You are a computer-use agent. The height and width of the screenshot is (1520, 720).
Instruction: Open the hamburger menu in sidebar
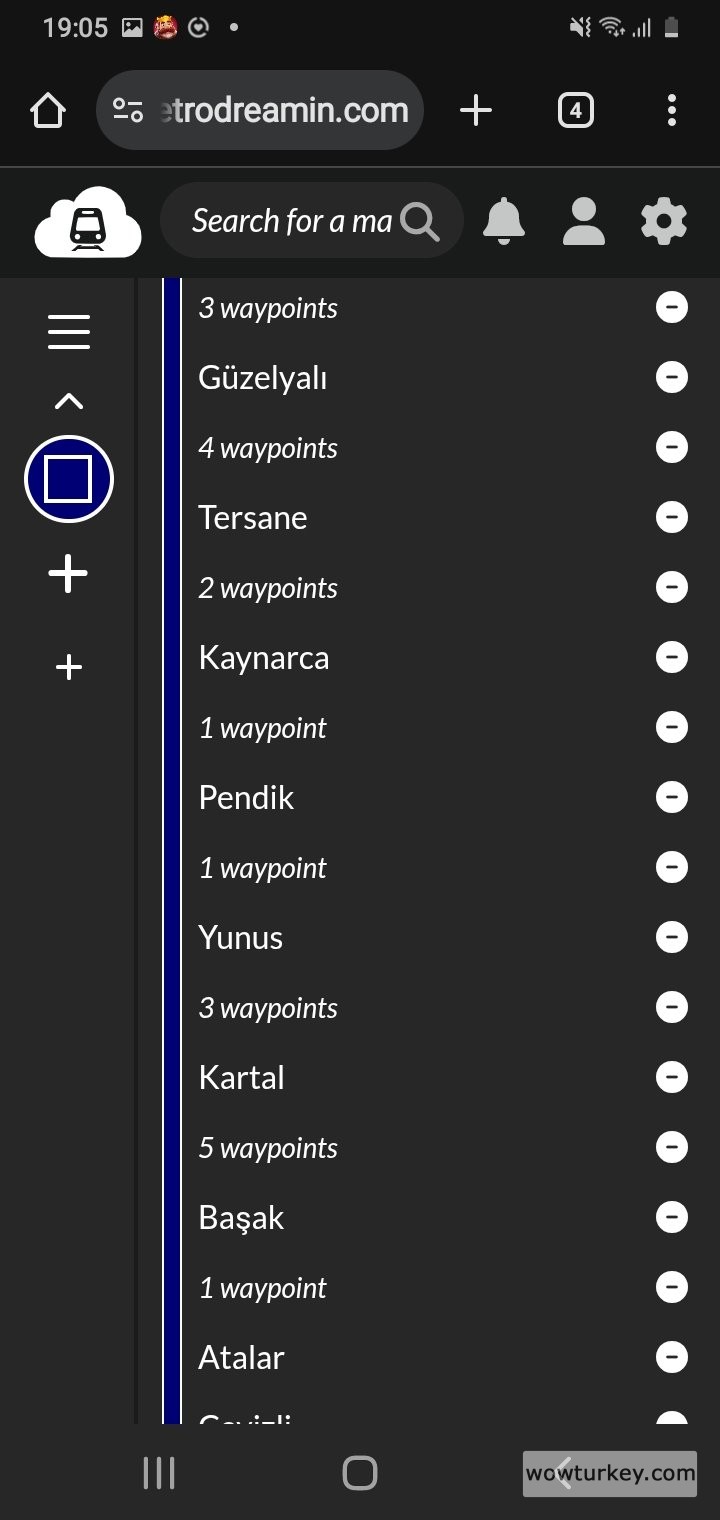click(69, 331)
